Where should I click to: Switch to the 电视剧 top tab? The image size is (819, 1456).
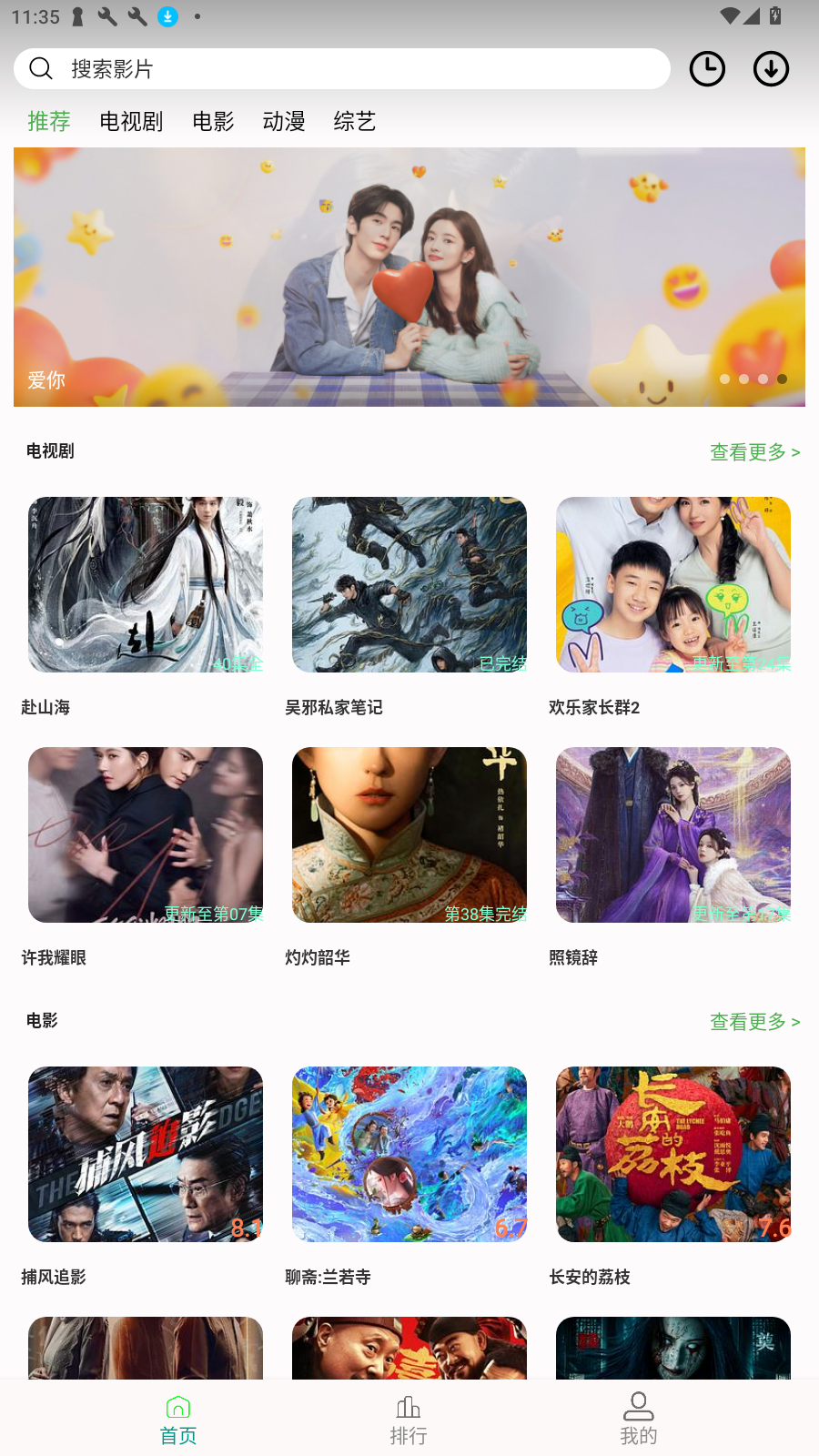tap(131, 121)
